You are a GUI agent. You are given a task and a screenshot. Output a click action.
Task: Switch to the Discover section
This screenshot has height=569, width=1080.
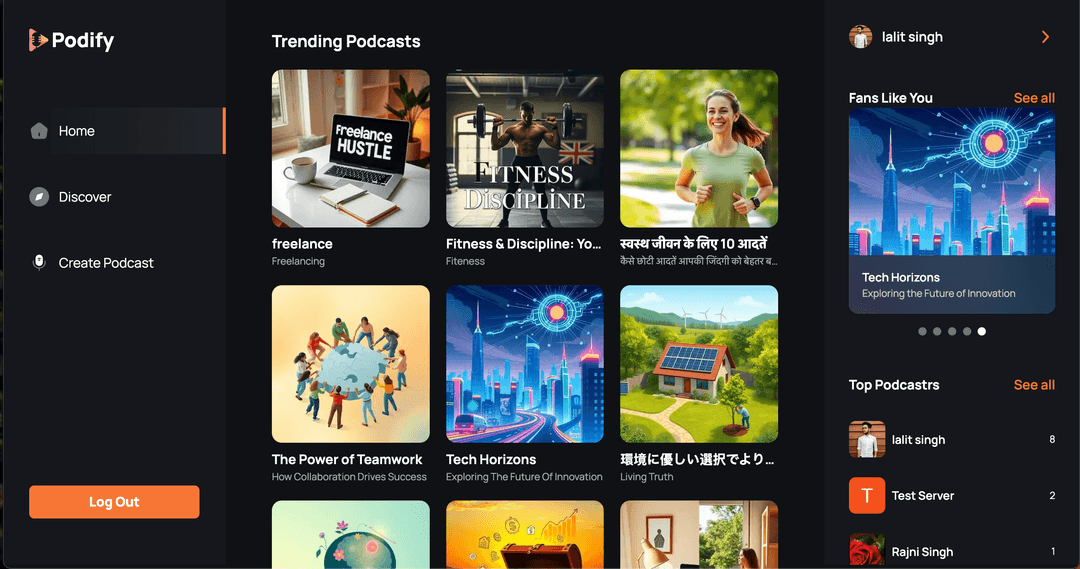click(x=84, y=197)
